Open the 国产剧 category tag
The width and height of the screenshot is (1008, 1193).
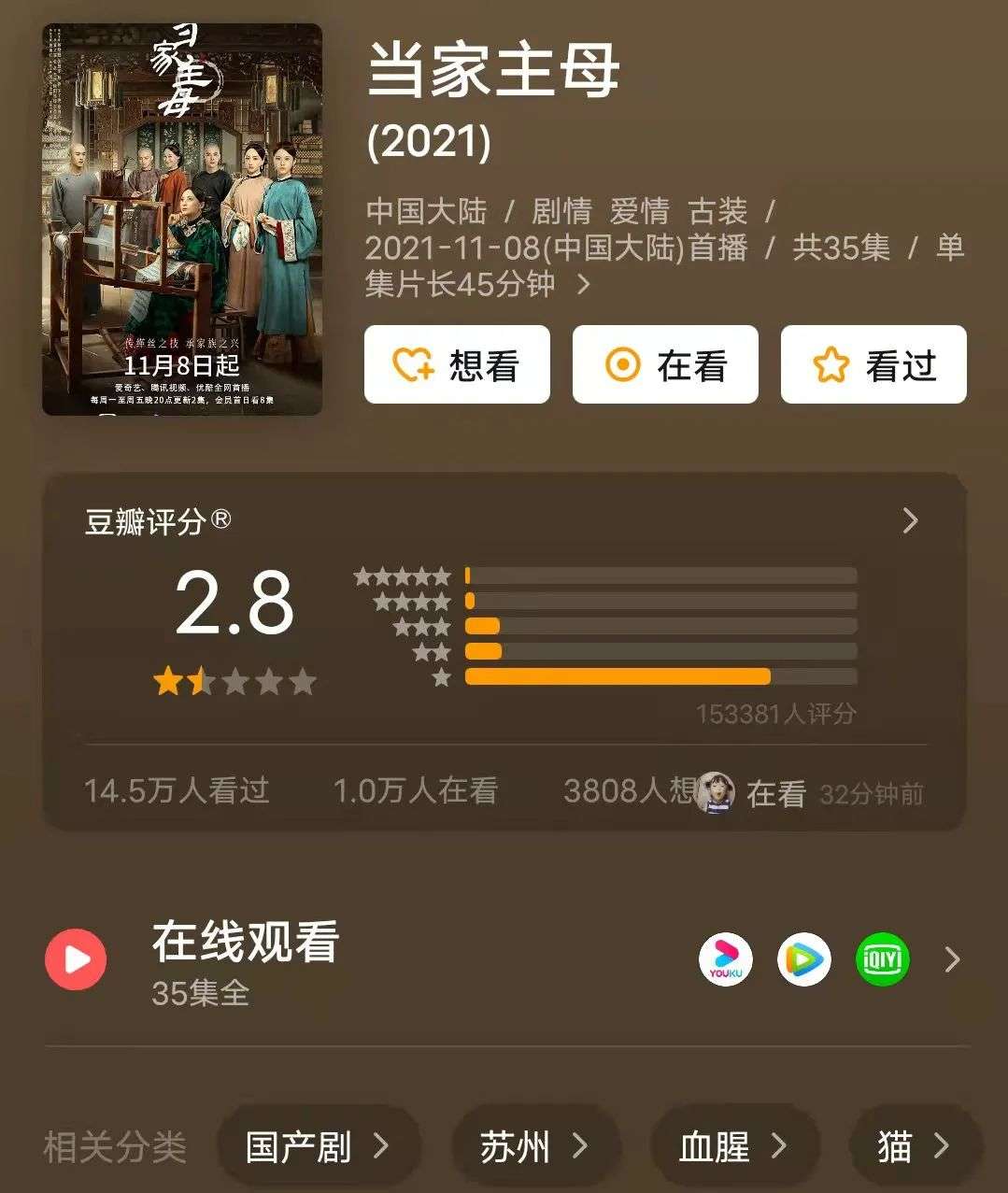(319, 1144)
